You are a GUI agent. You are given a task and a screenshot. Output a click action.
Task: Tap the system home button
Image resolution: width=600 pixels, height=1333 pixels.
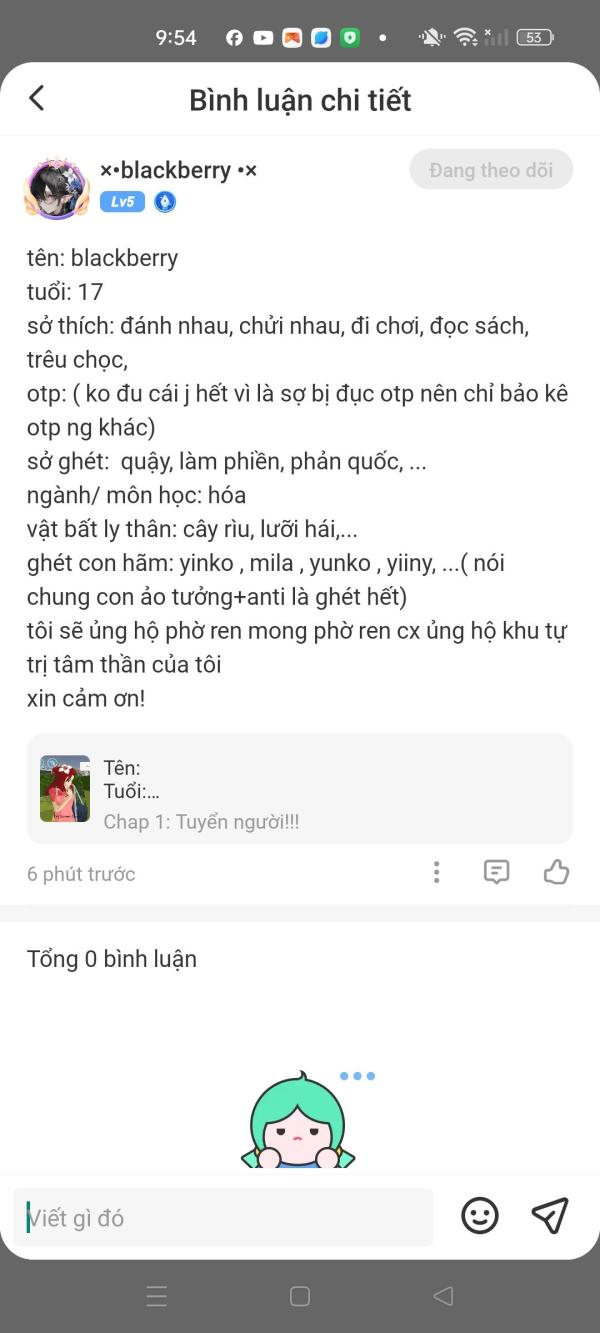point(300,1297)
